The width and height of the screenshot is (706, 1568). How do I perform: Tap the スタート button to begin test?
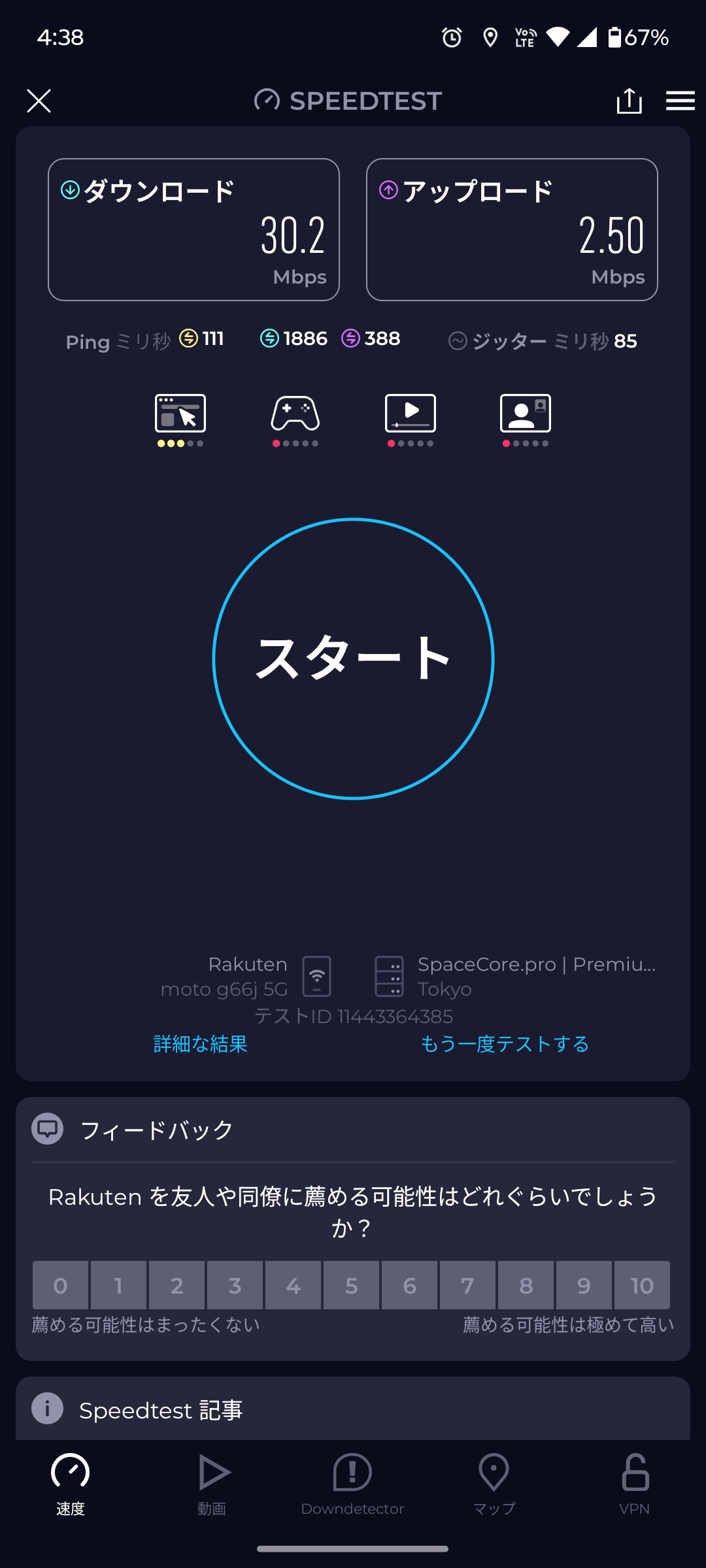[353, 659]
